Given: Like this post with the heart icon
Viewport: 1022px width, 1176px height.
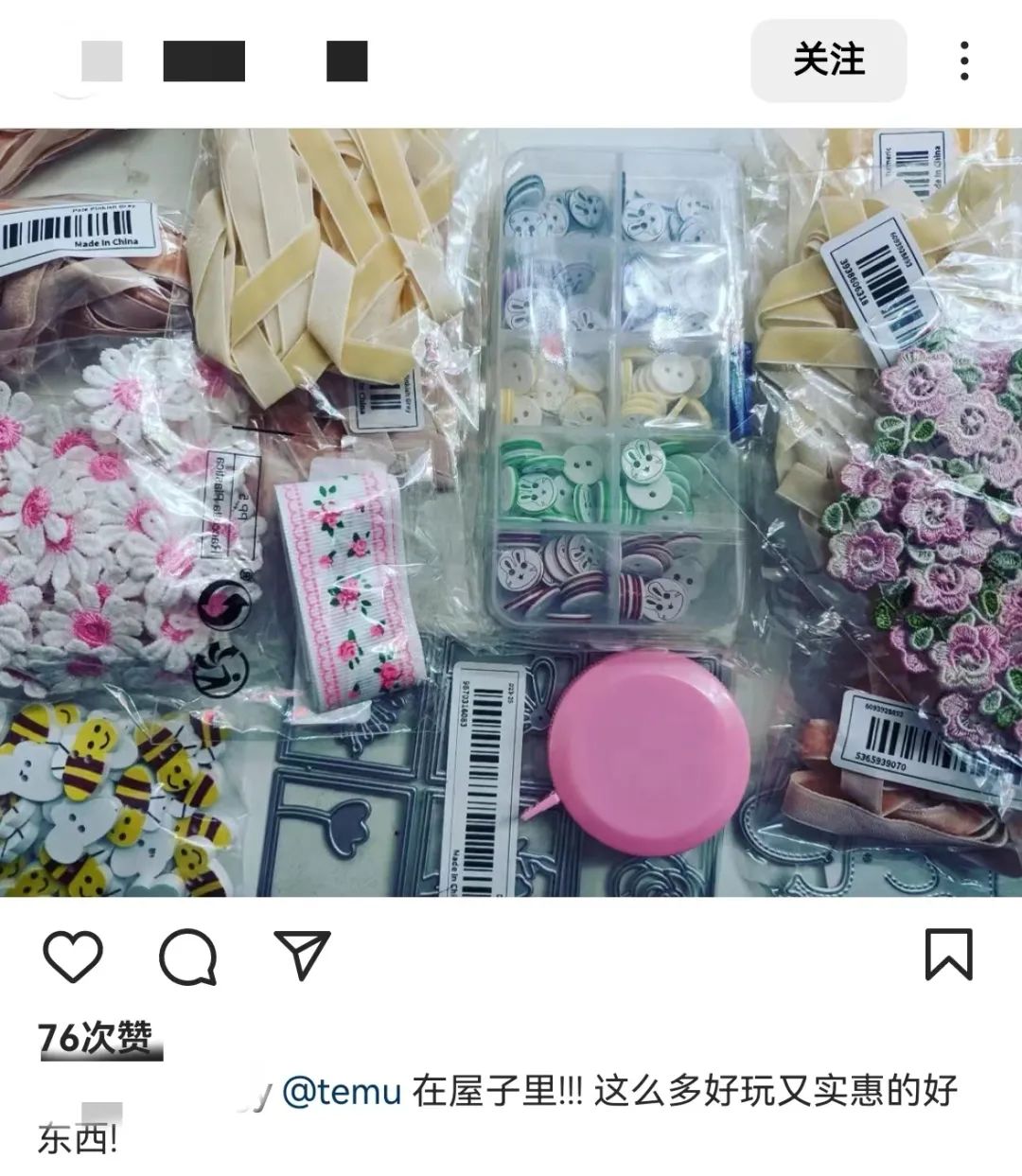Looking at the screenshot, I should [73, 956].
